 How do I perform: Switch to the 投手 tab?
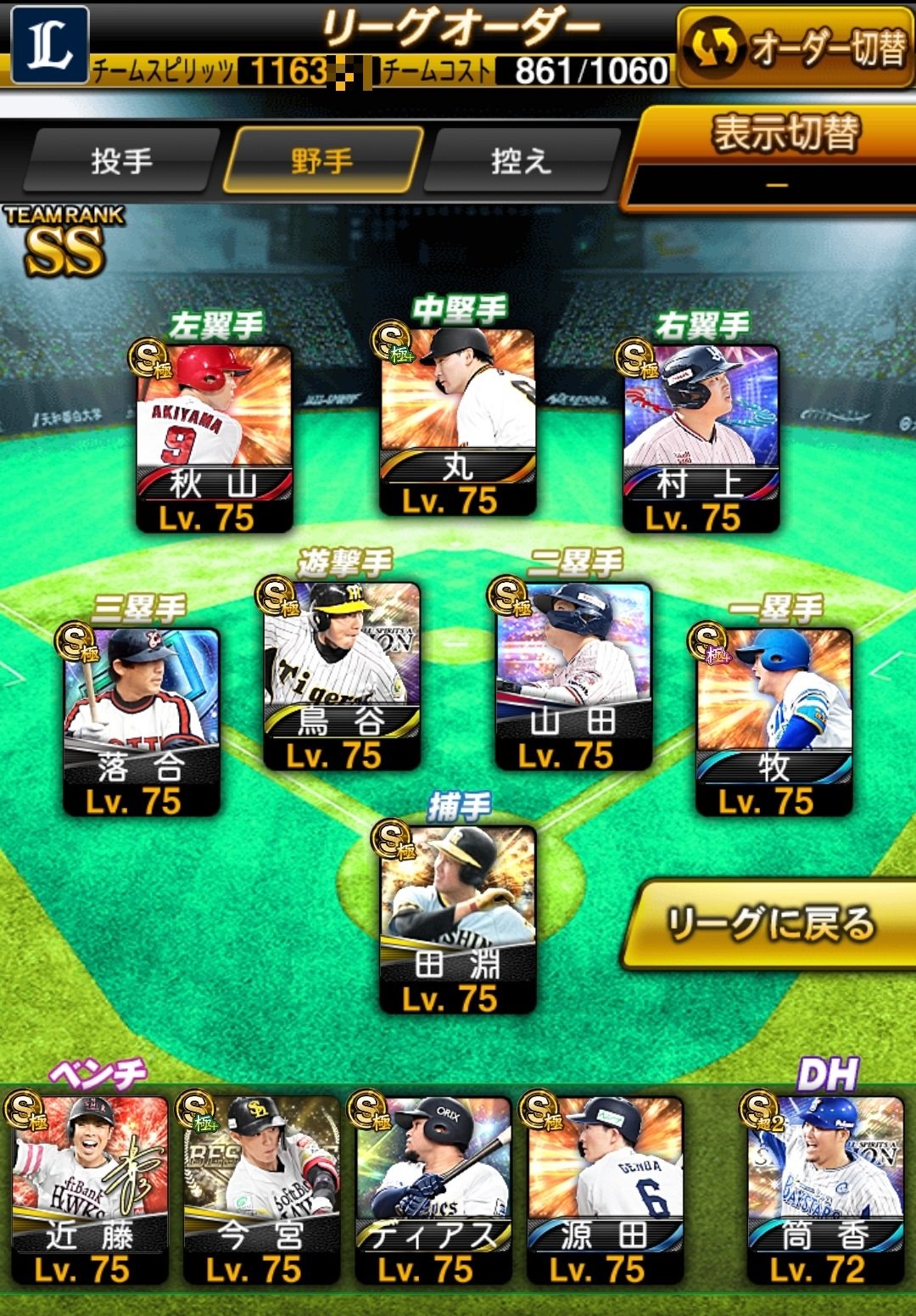(x=121, y=160)
